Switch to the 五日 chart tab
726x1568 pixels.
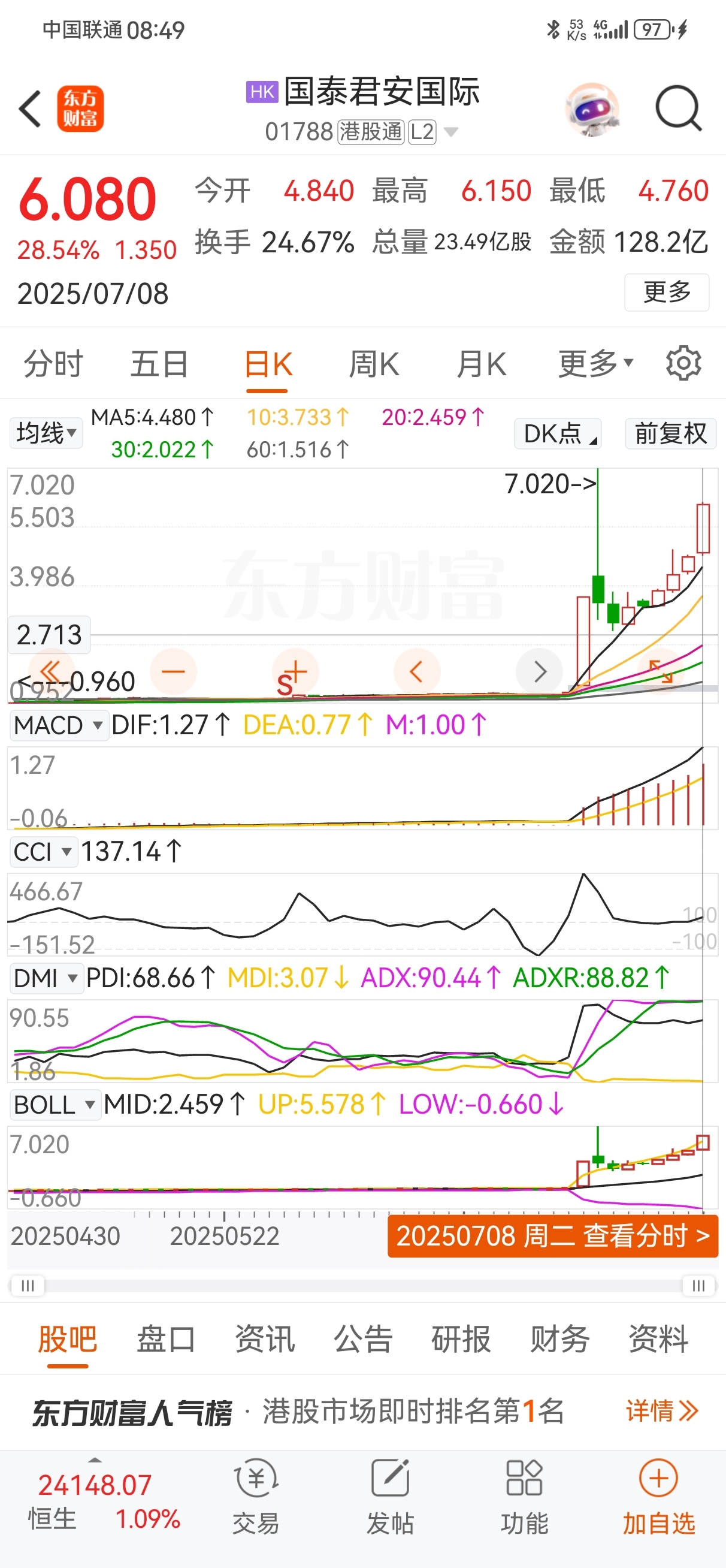pos(159,364)
